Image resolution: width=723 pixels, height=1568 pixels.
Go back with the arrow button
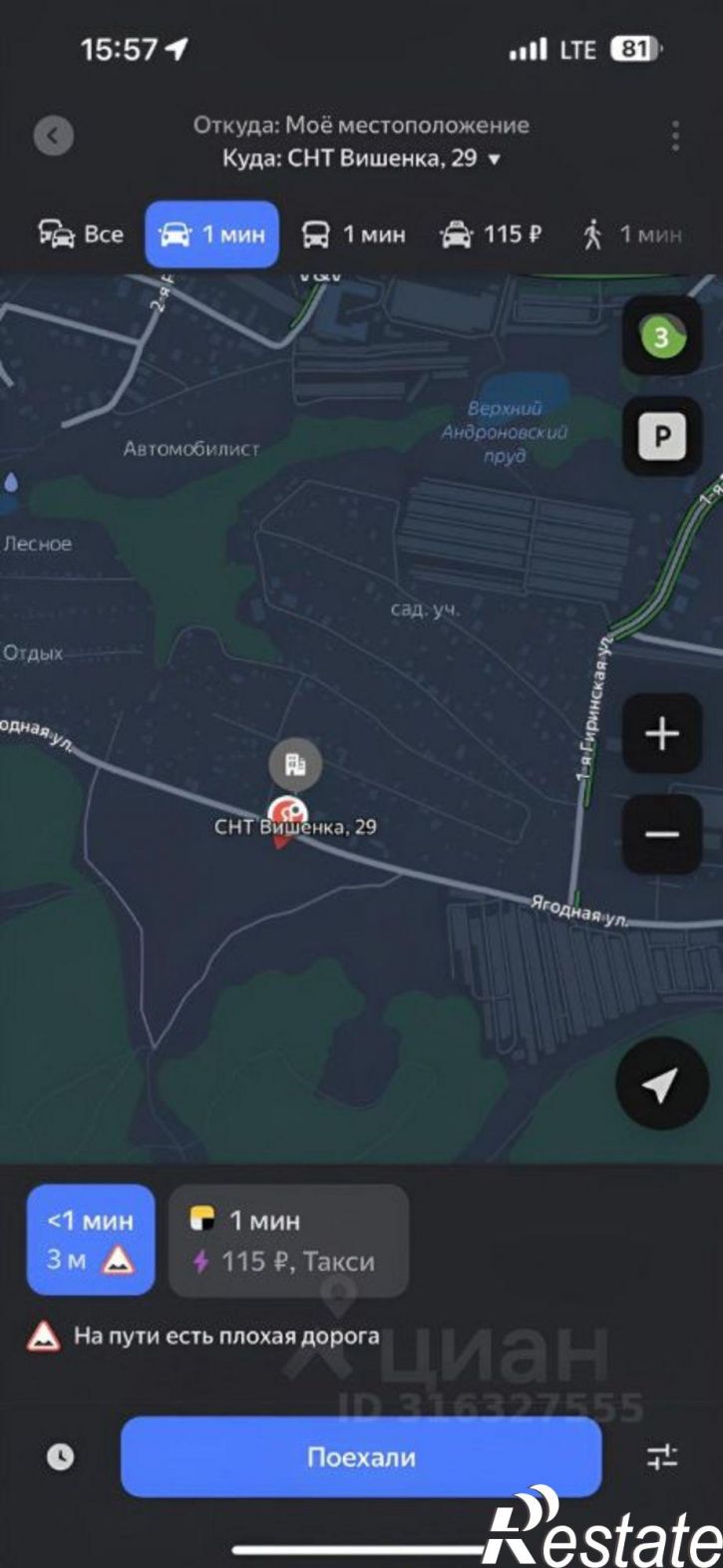tap(54, 136)
